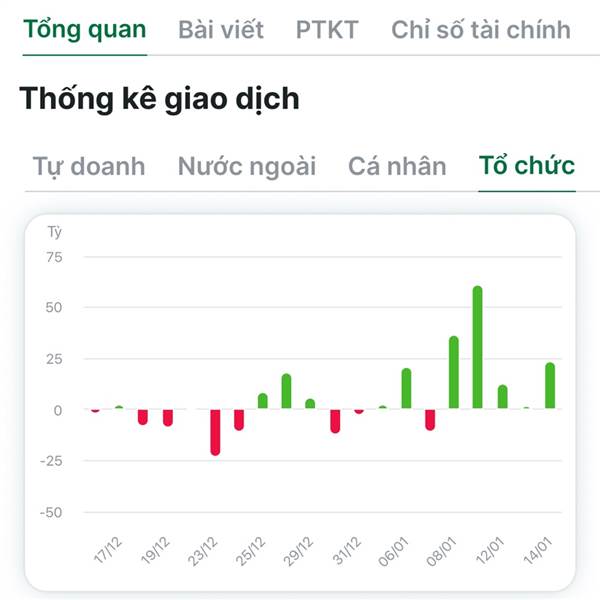Select the Tổ chức sub-tab
The height and width of the screenshot is (600, 600).
coord(527,165)
